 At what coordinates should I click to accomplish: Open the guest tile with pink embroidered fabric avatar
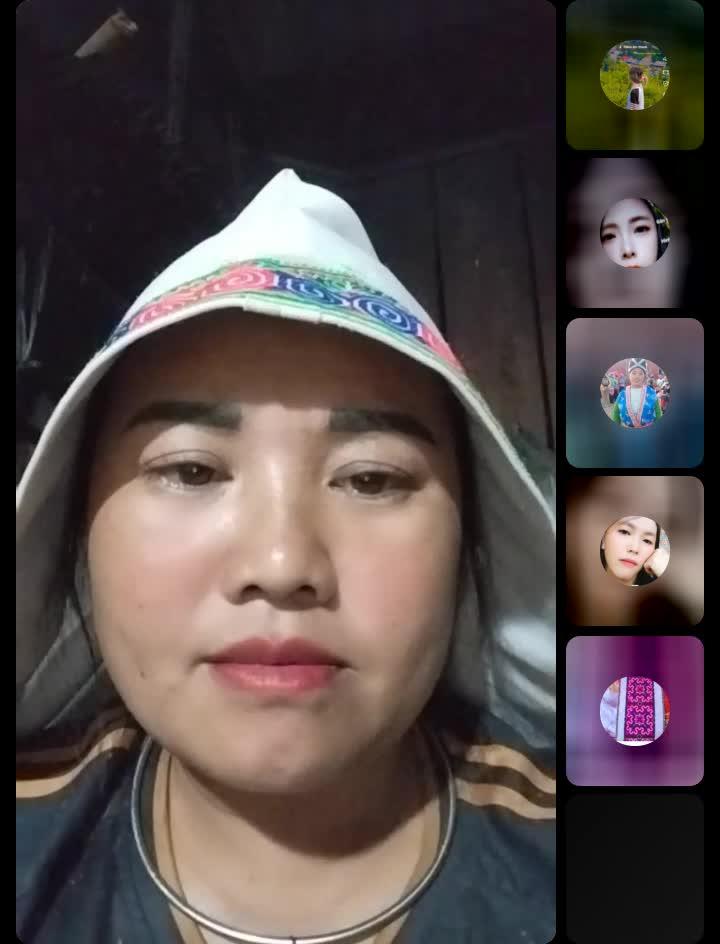(x=635, y=711)
